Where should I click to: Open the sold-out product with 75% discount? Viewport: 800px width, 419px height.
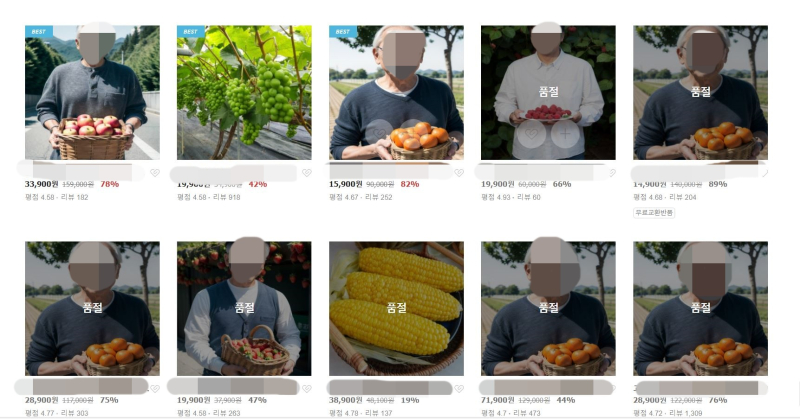tap(92, 308)
